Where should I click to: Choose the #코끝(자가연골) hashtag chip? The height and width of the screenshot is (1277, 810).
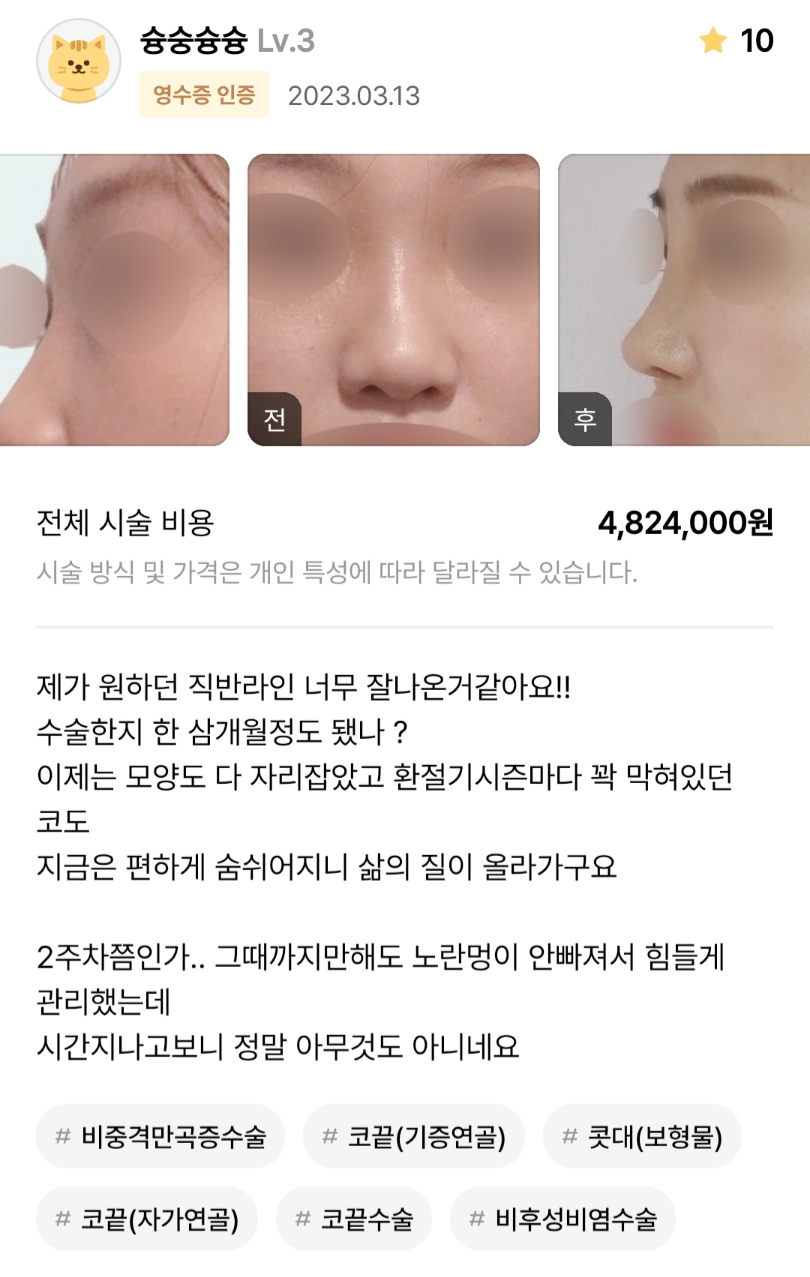pyautogui.click(x=146, y=1220)
